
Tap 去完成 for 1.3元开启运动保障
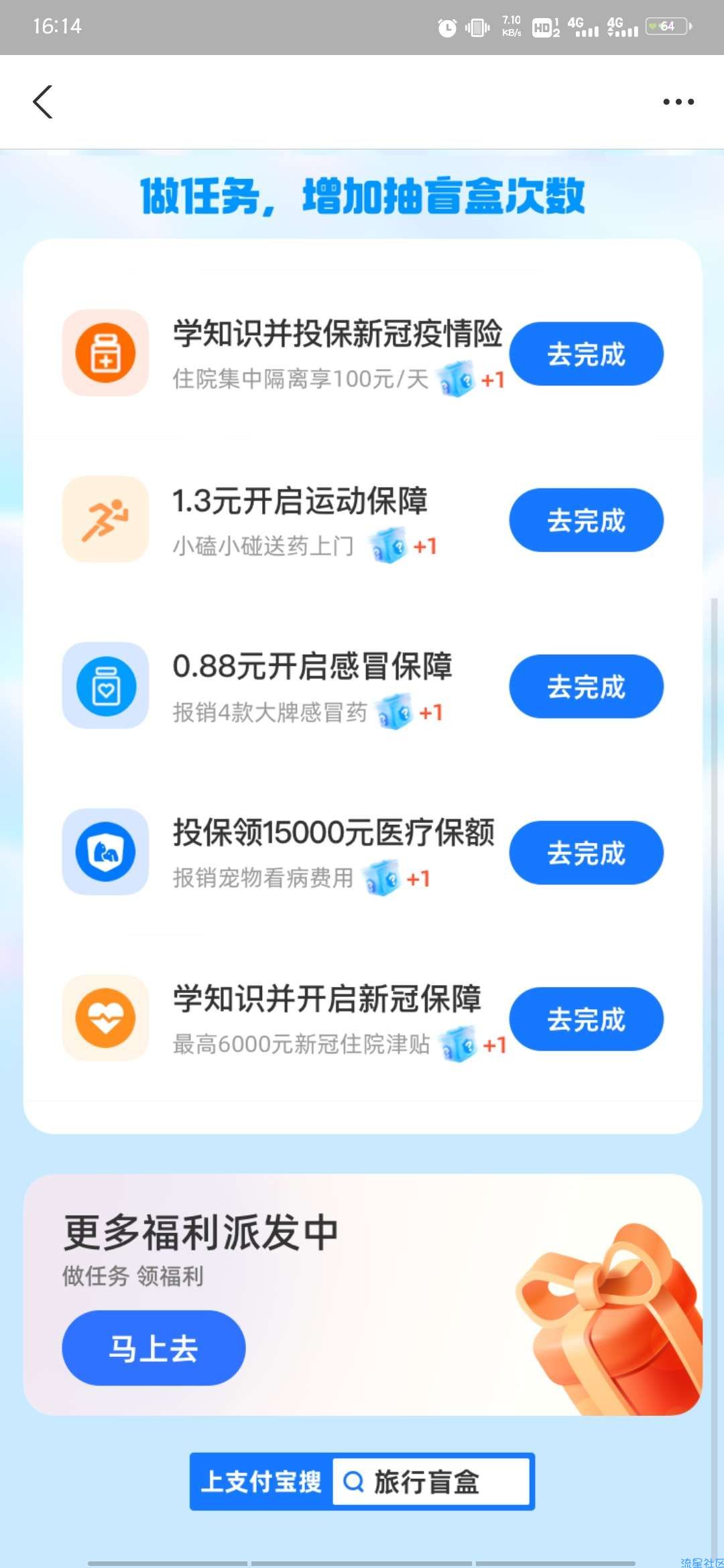pyautogui.click(x=586, y=520)
